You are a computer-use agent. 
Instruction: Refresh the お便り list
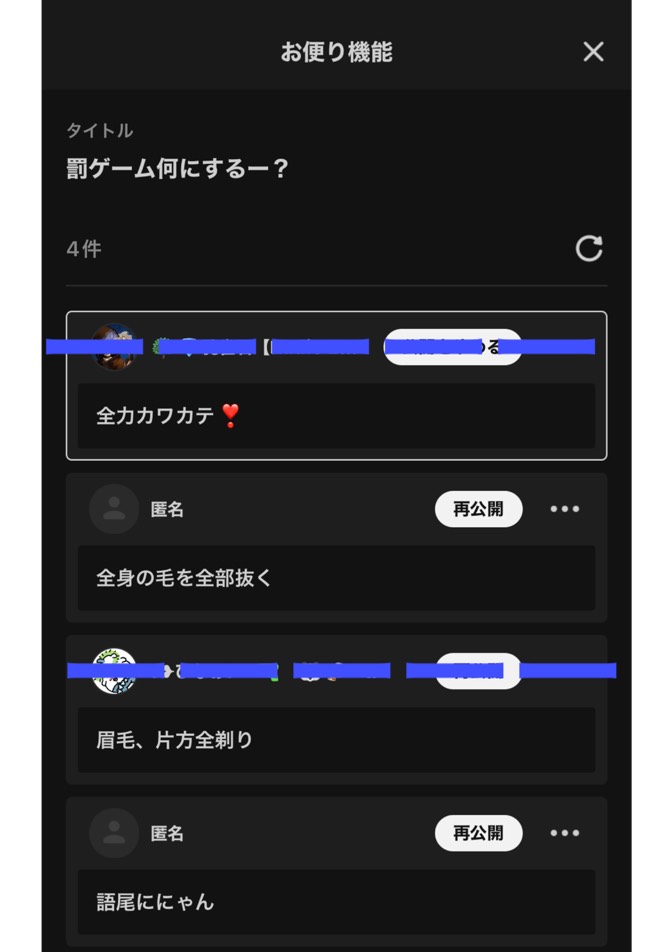(x=589, y=249)
